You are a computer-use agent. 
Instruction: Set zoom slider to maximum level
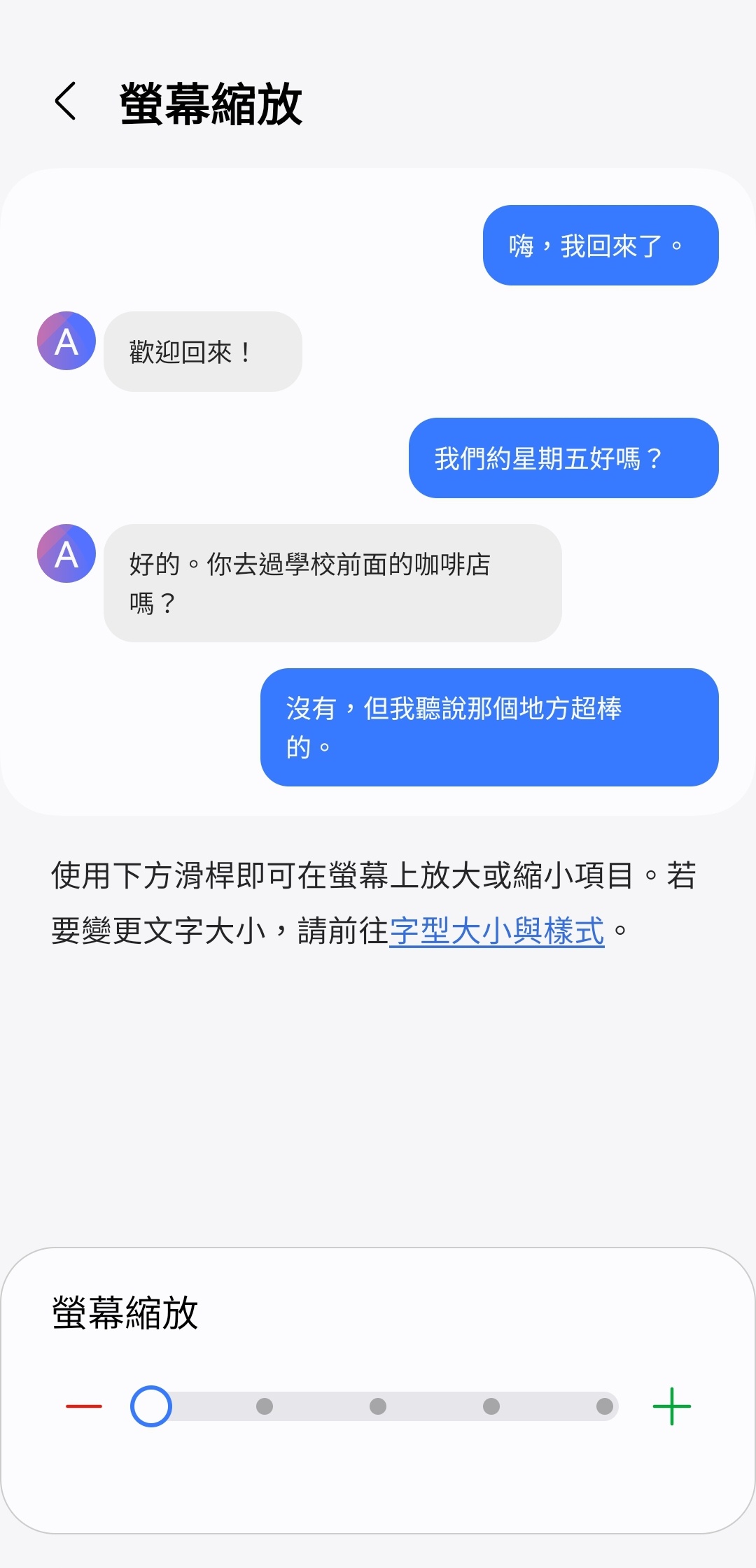(x=605, y=1406)
